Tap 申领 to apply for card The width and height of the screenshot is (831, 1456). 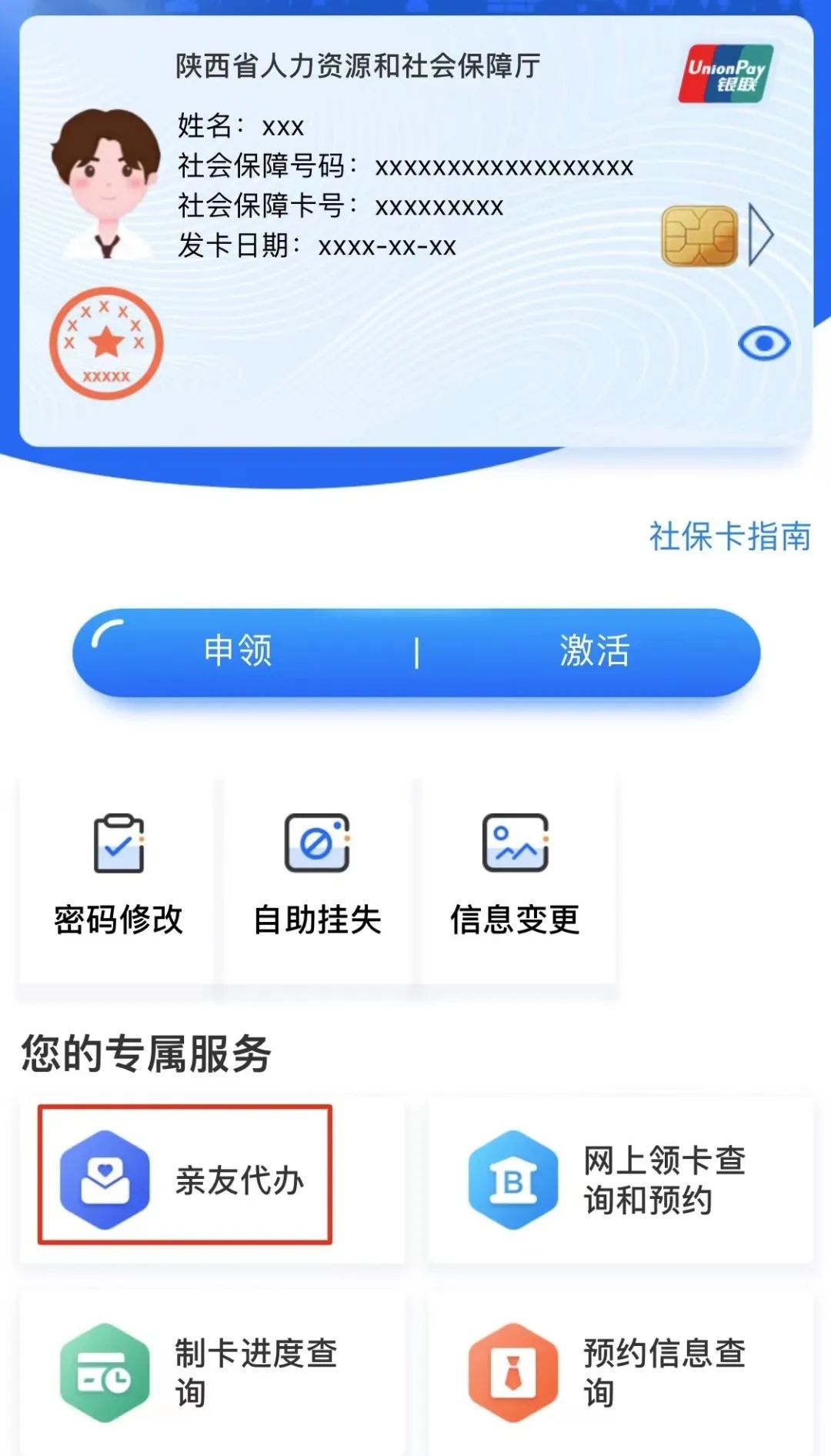point(239,651)
